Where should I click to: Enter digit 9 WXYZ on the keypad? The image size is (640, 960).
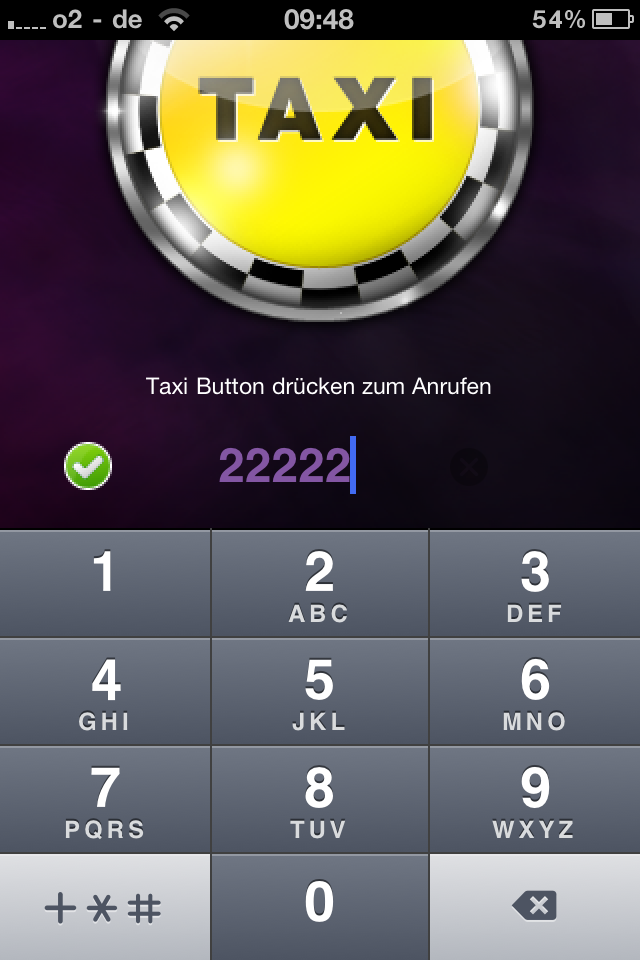point(534,800)
